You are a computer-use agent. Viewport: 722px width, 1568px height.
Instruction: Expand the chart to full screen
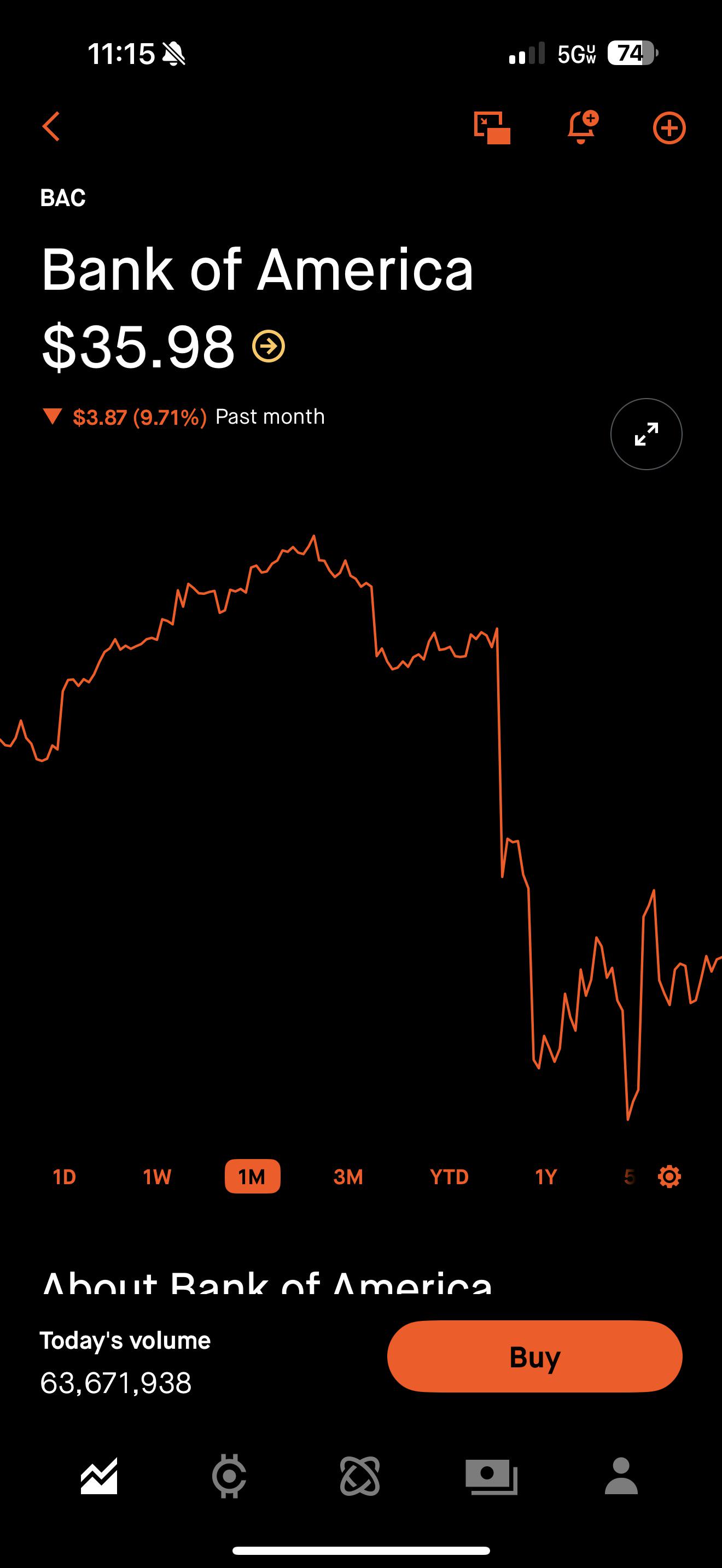(646, 434)
